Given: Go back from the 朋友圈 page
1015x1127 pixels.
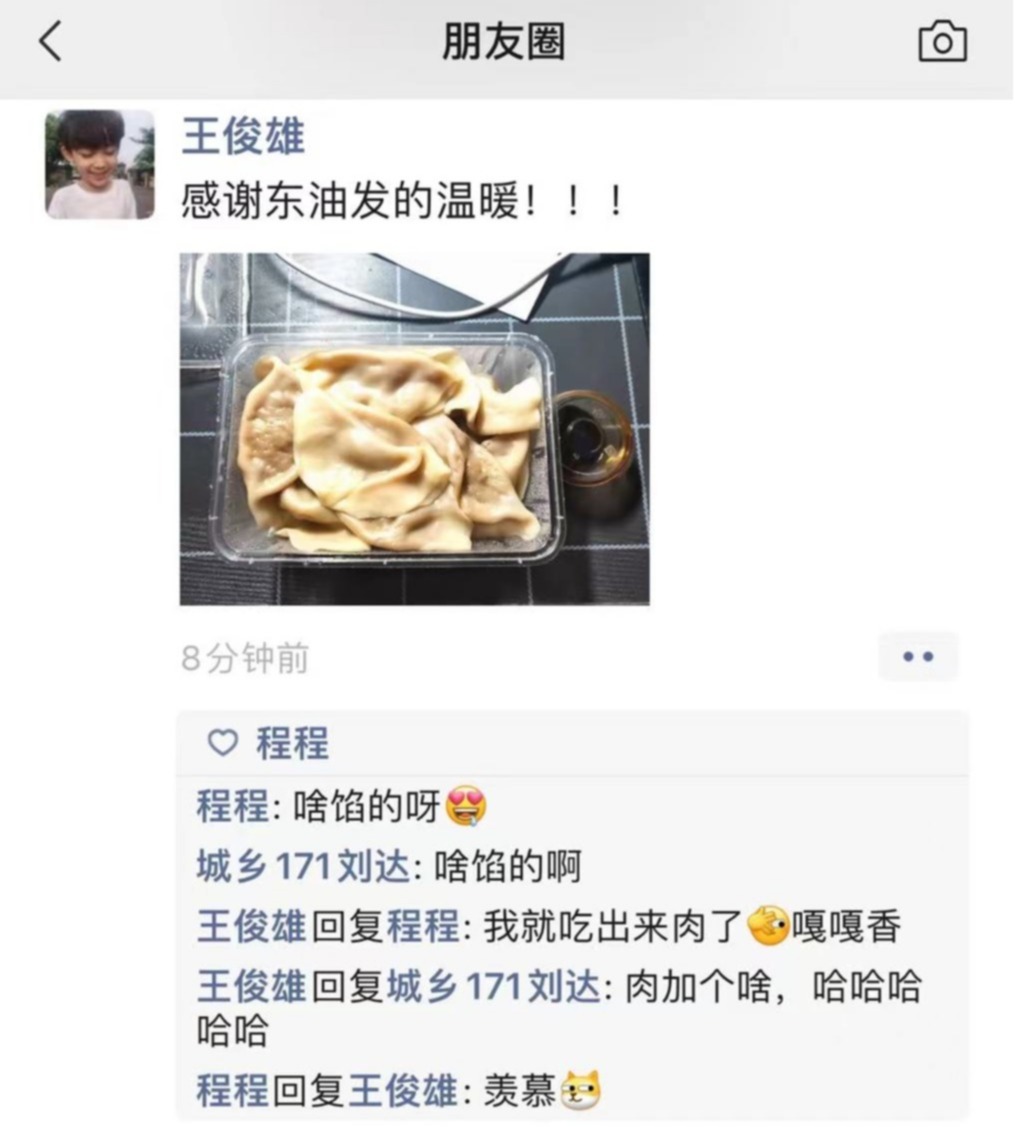Looking at the screenshot, I should coord(50,42).
